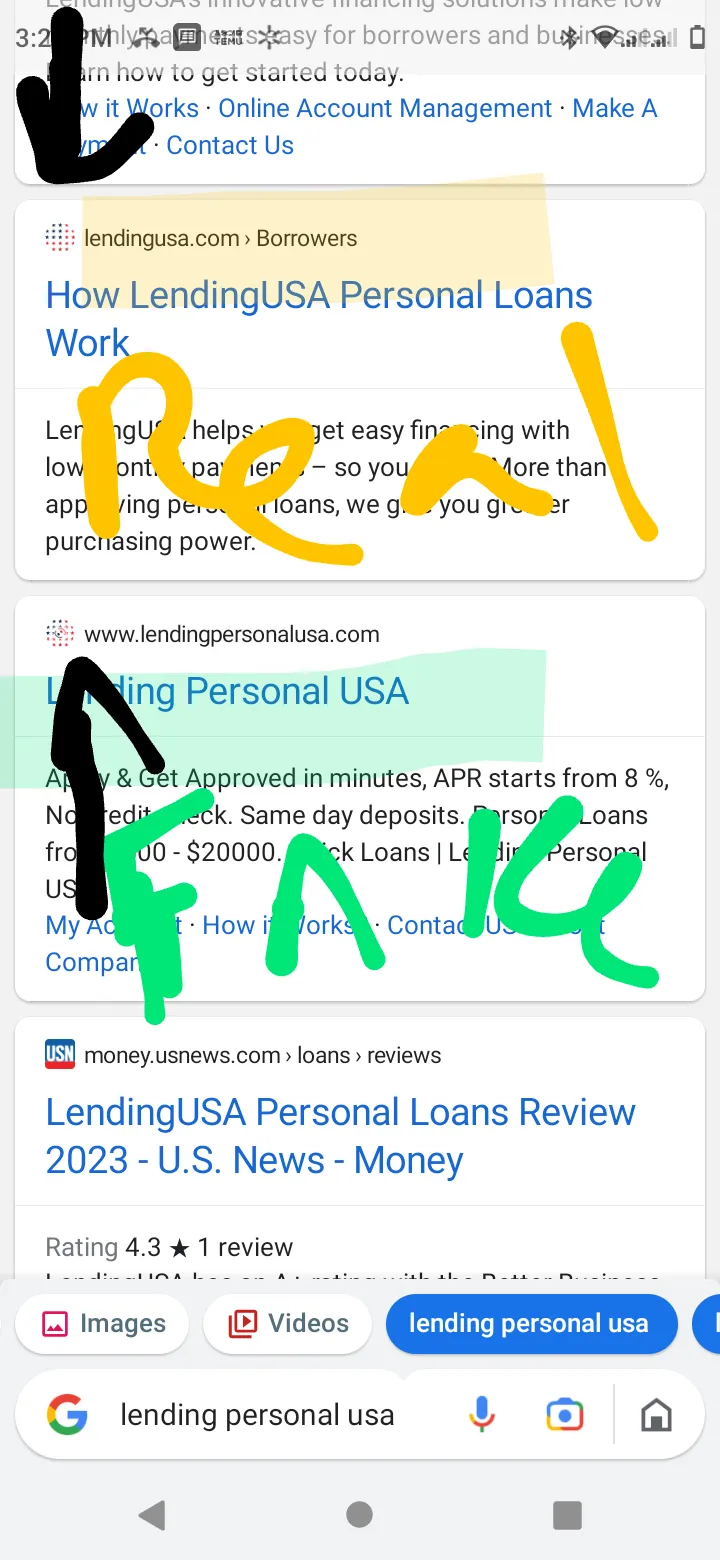Open Google Lens camera search
720x1560 pixels.
tap(564, 1415)
